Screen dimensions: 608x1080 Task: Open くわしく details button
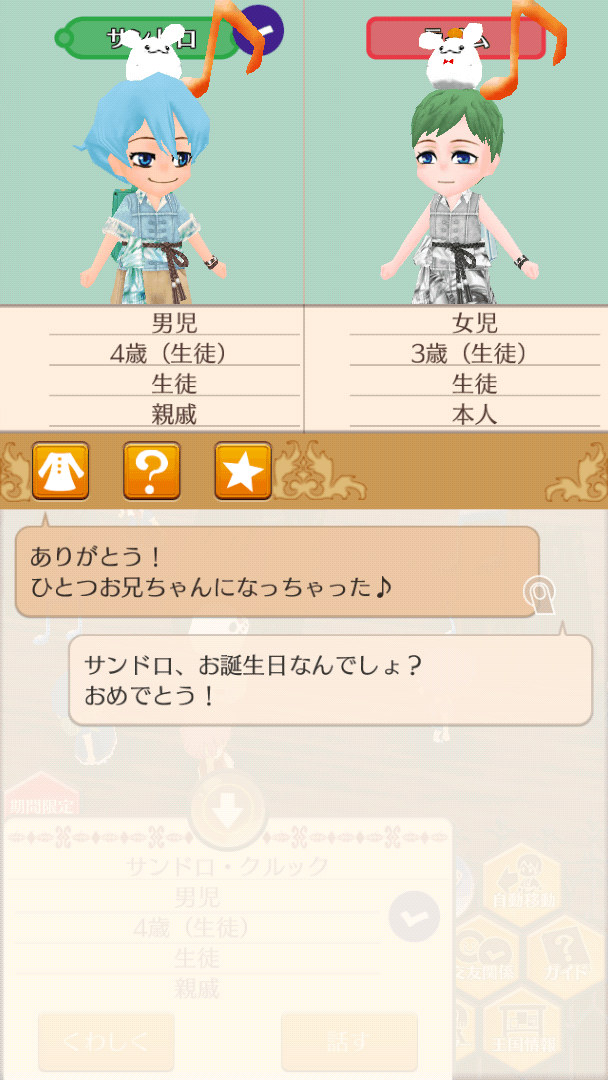coord(106,1041)
